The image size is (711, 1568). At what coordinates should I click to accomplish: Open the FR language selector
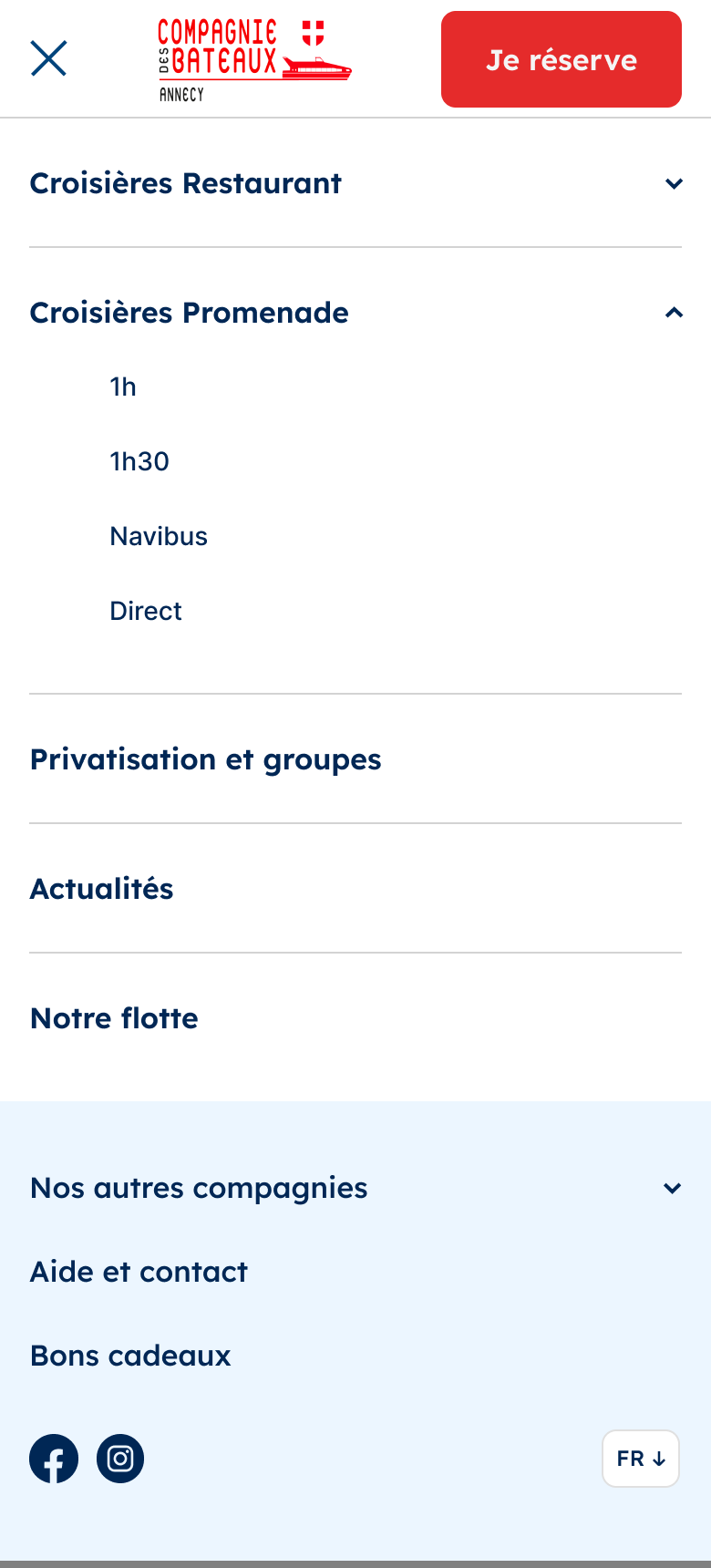pyautogui.click(x=640, y=1459)
